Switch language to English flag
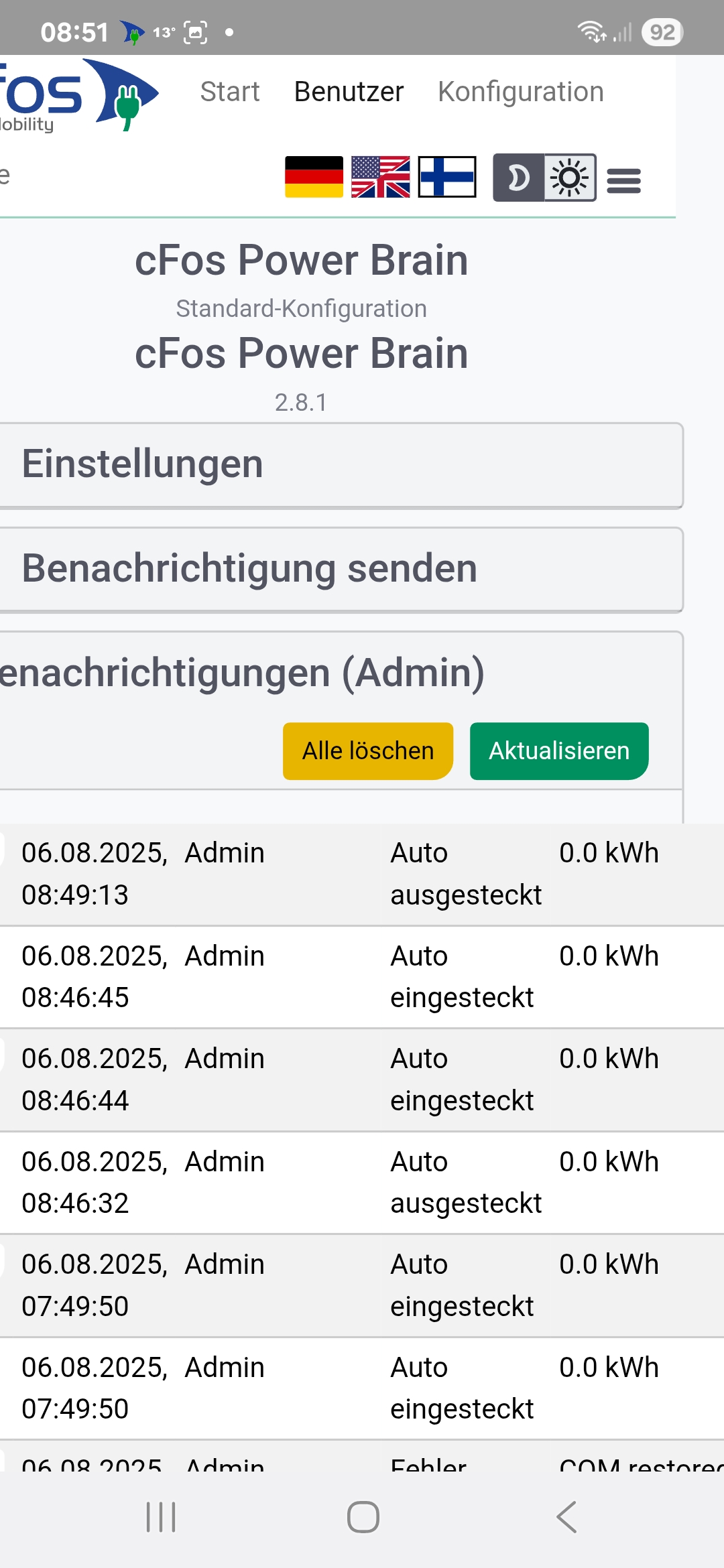This screenshot has height=1568, width=724. coord(381,177)
